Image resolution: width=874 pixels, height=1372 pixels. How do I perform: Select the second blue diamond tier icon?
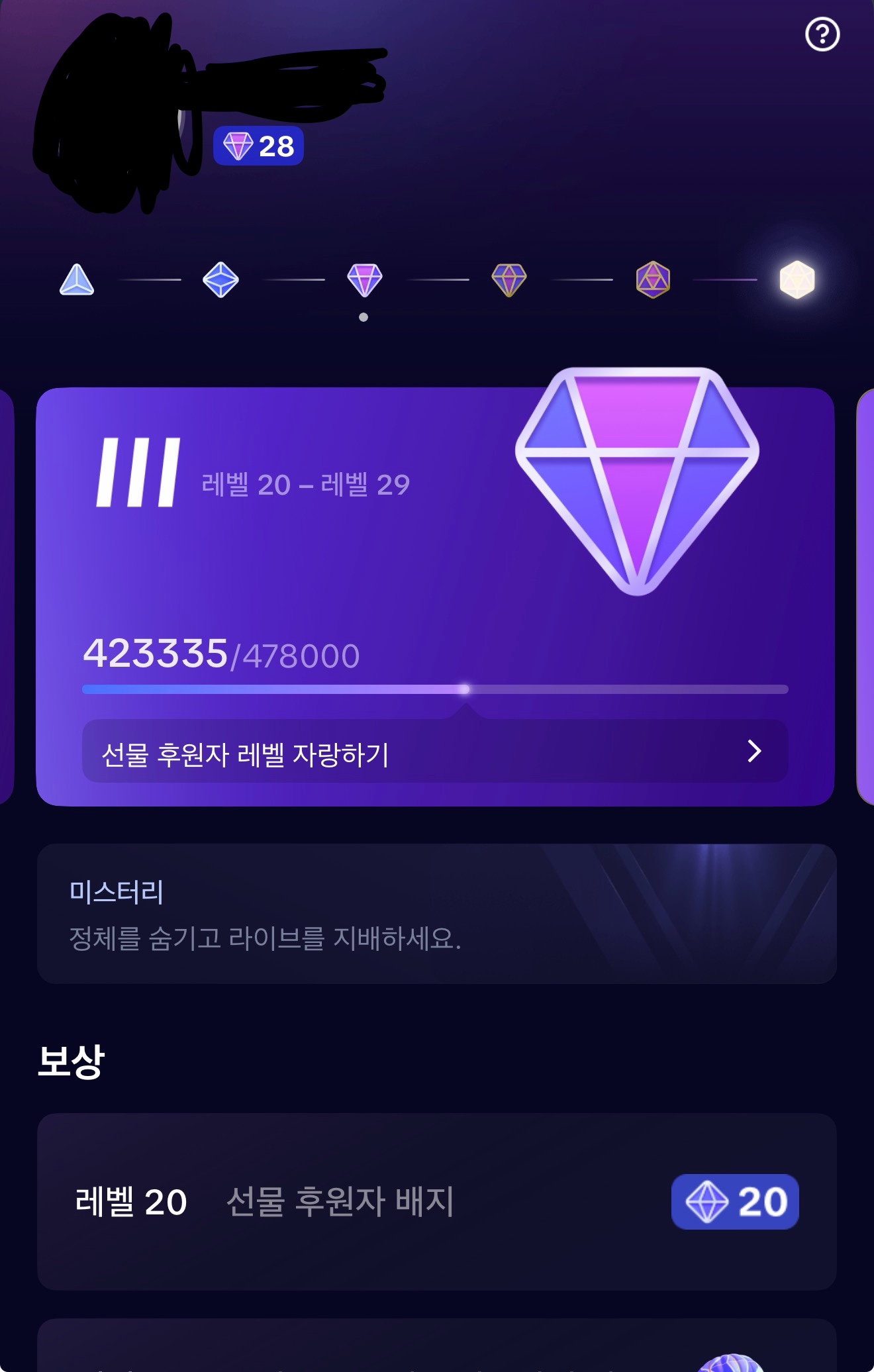[220, 279]
